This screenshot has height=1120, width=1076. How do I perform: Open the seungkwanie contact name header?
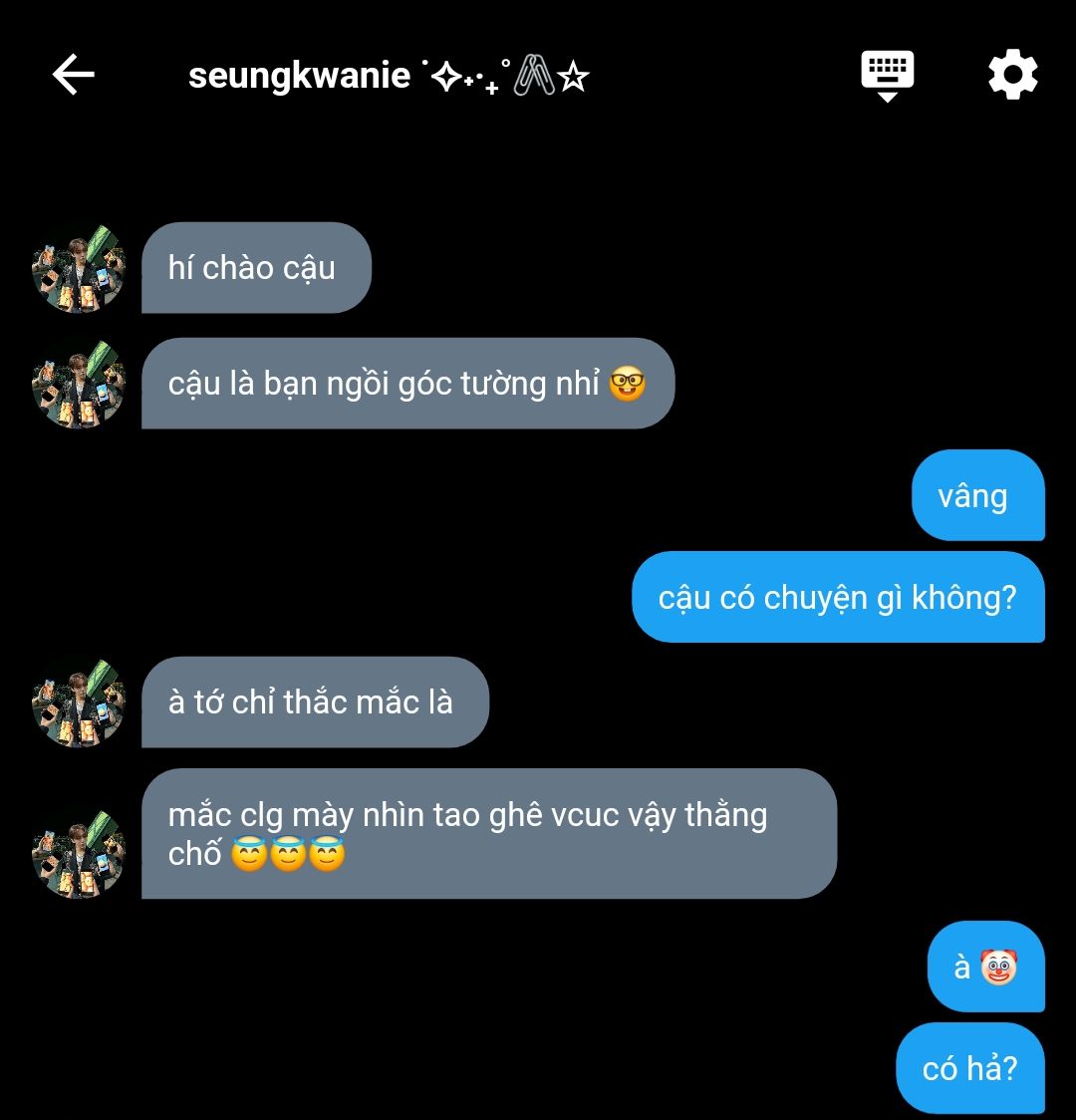click(389, 76)
